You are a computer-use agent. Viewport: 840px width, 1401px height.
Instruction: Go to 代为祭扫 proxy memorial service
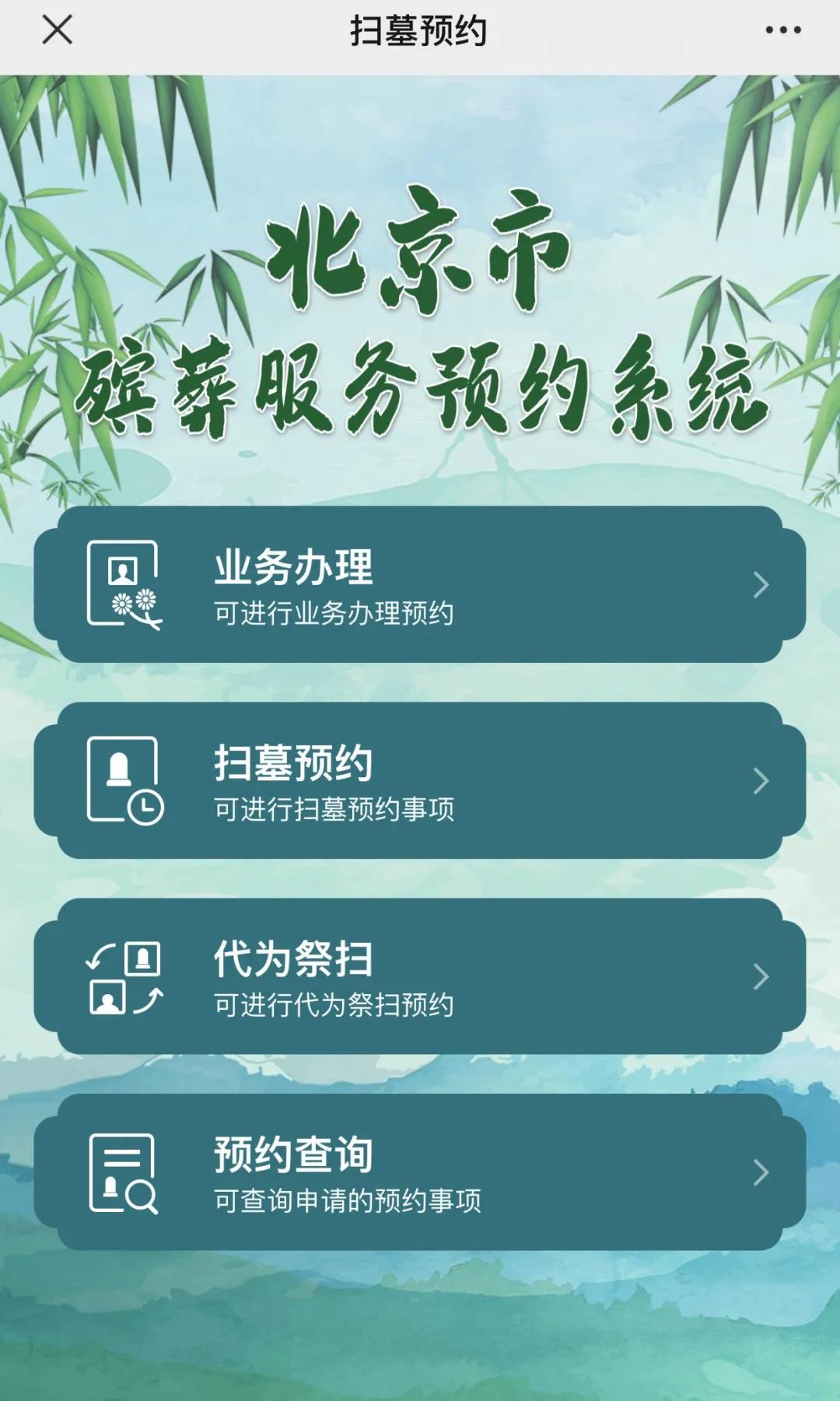pyautogui.click(x=420, y=977)
